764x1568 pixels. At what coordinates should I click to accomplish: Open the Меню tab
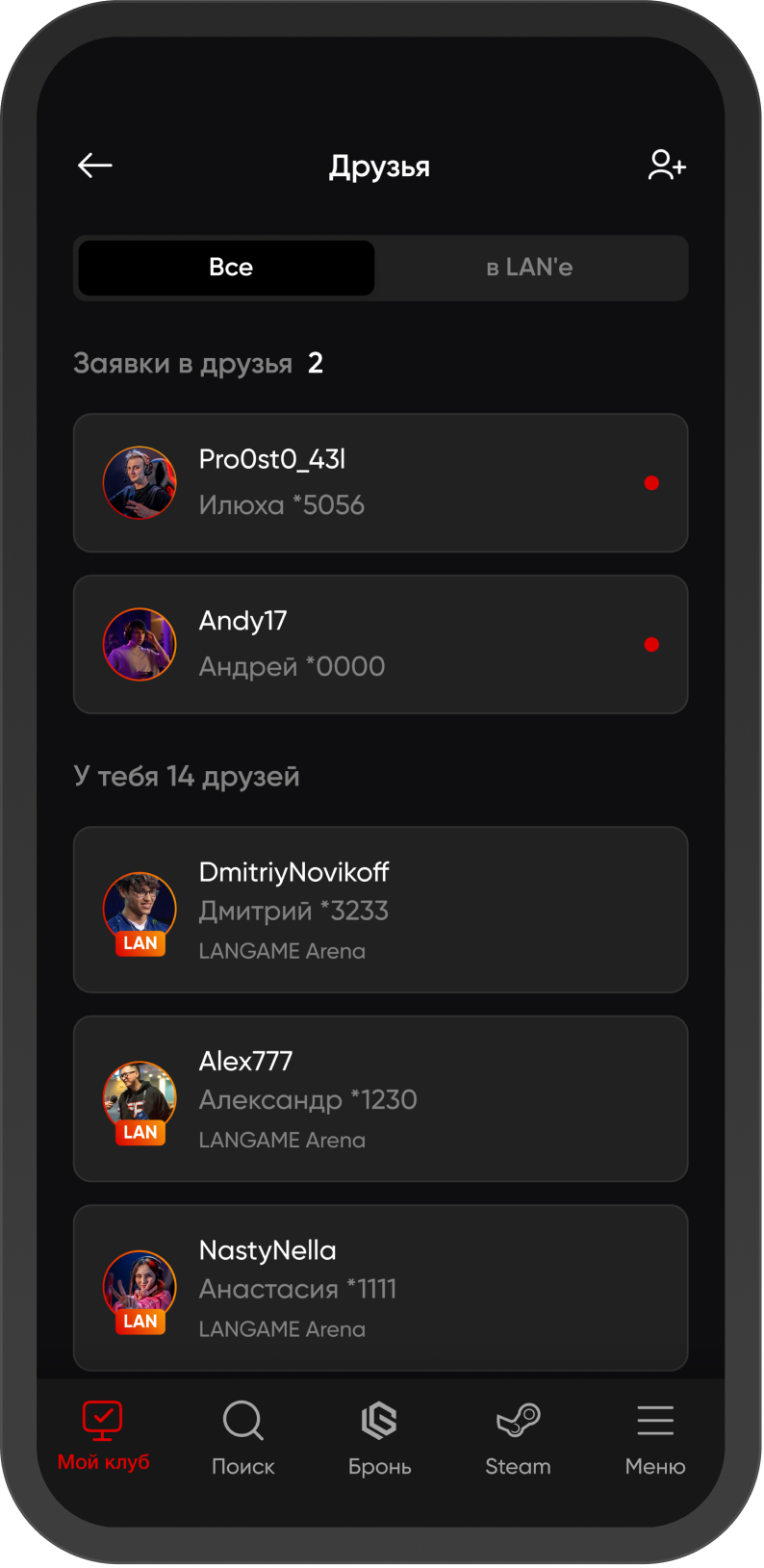pyautogui.click(x=655, y=1439)
